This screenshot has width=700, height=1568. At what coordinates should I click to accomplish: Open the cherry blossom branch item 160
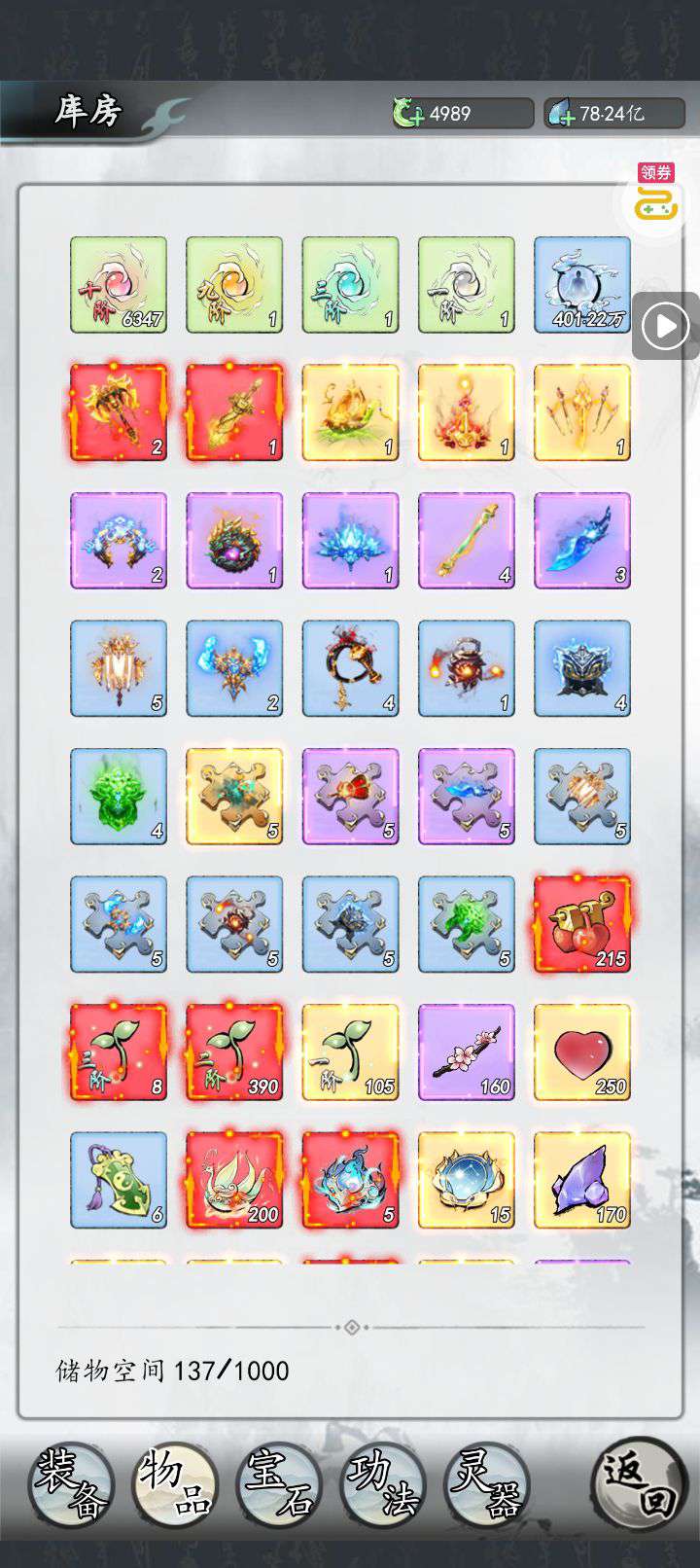(x=467, y=1052)
